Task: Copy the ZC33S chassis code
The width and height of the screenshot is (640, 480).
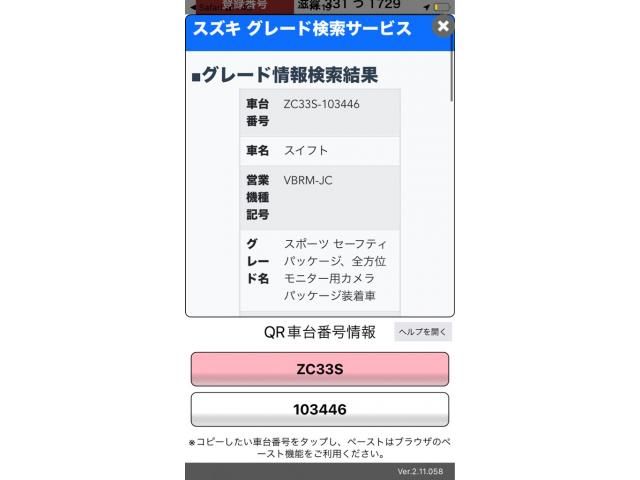Action: (320, 369)
